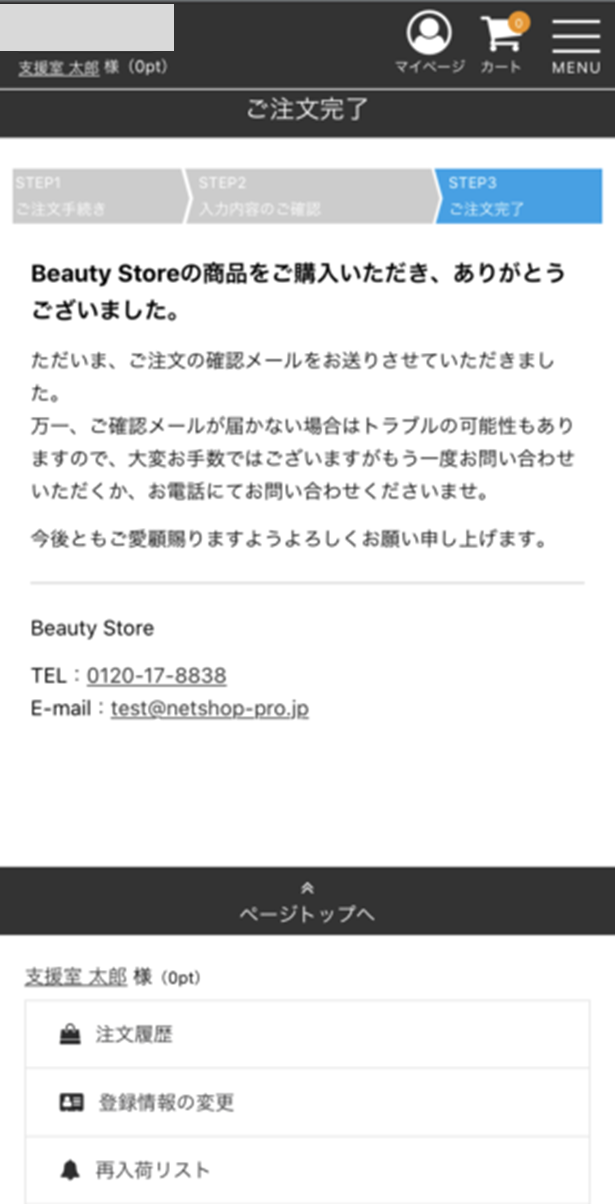
Task: Open マイページ account icon
Action: 429,41
